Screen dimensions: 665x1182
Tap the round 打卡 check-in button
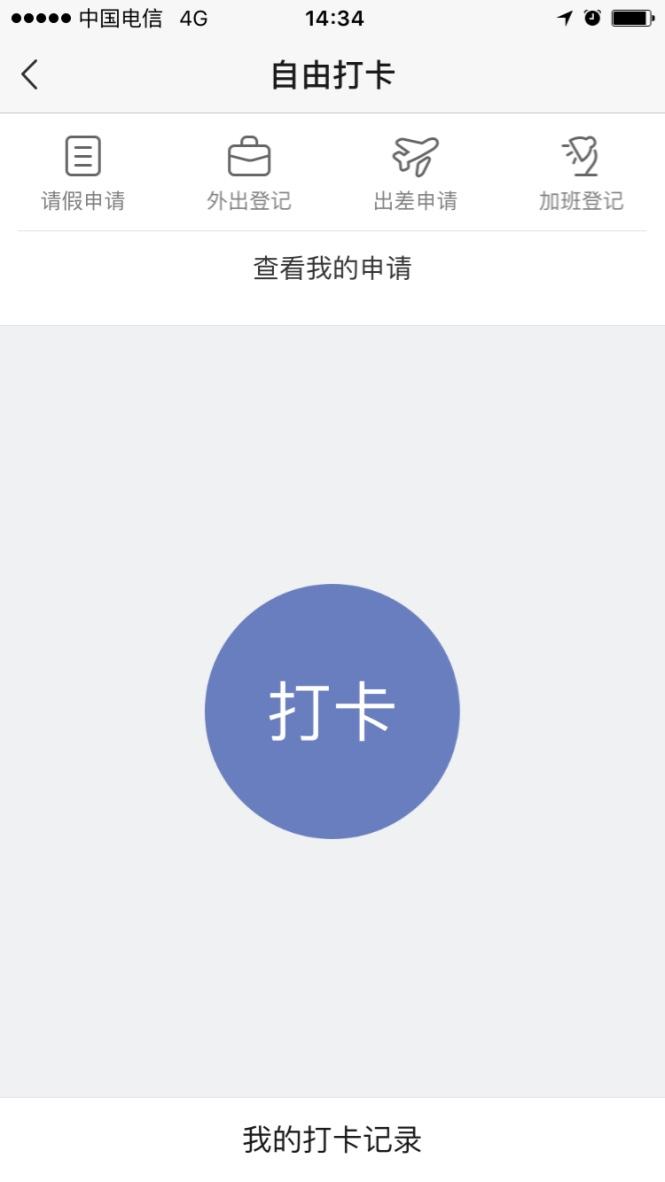[332, 711]
